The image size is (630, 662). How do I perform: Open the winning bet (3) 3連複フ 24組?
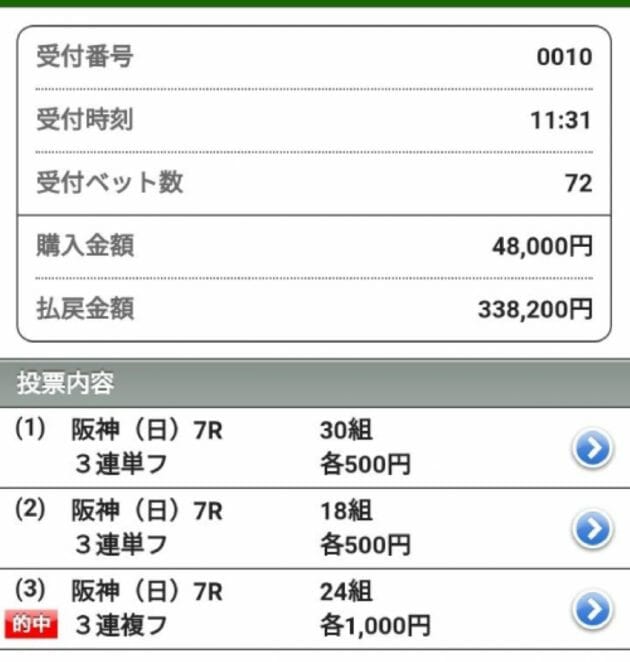coord(592,608)
